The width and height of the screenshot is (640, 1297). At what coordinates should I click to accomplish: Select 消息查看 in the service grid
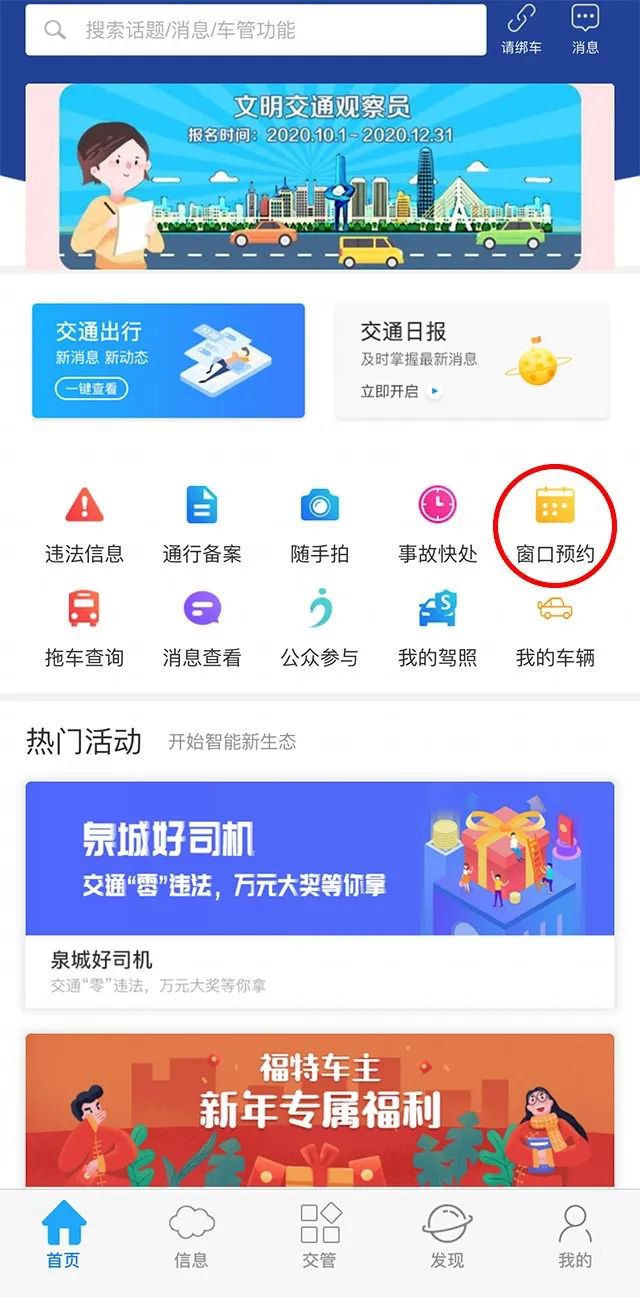coord(202,628)
